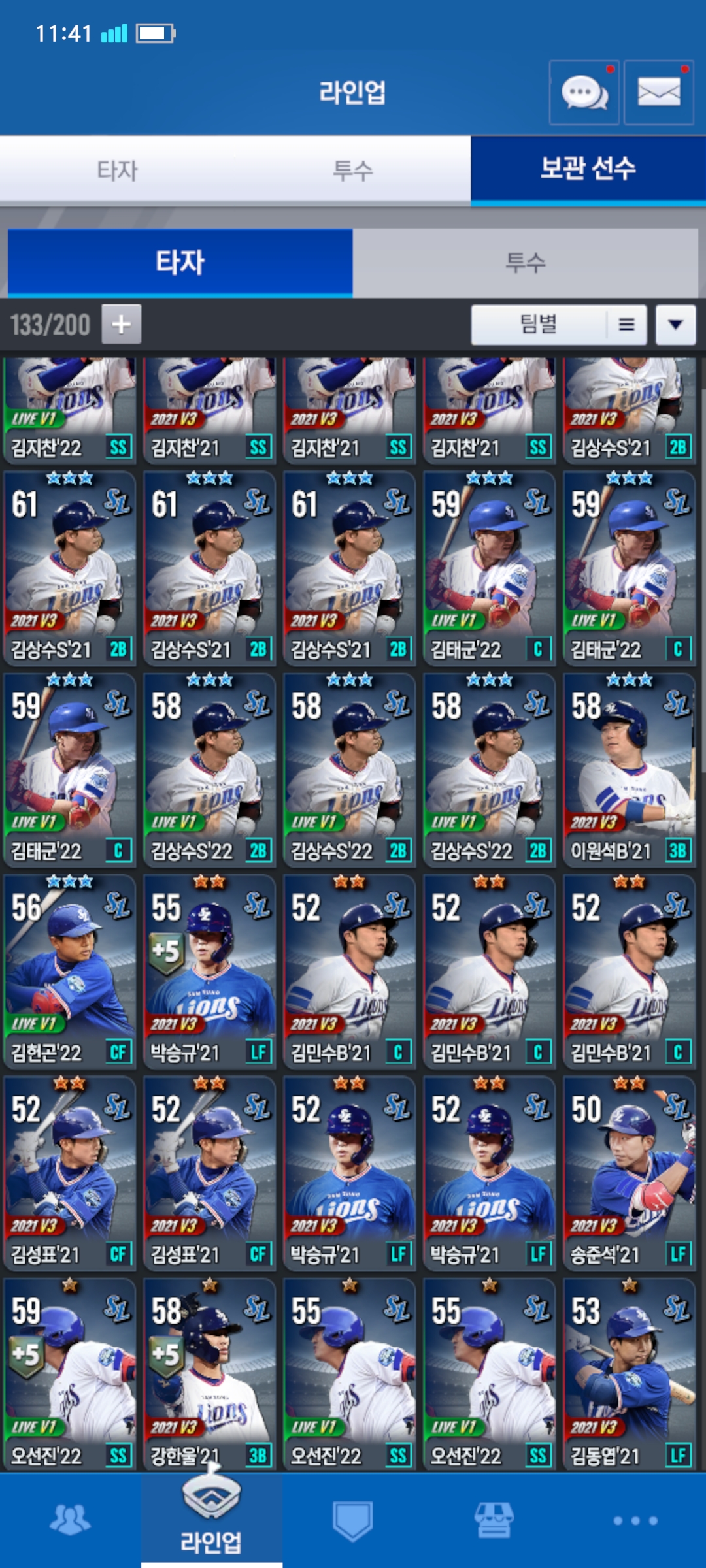Select the 강한울'21 3B player card

pyautogui.click(x=210, y=1375)
